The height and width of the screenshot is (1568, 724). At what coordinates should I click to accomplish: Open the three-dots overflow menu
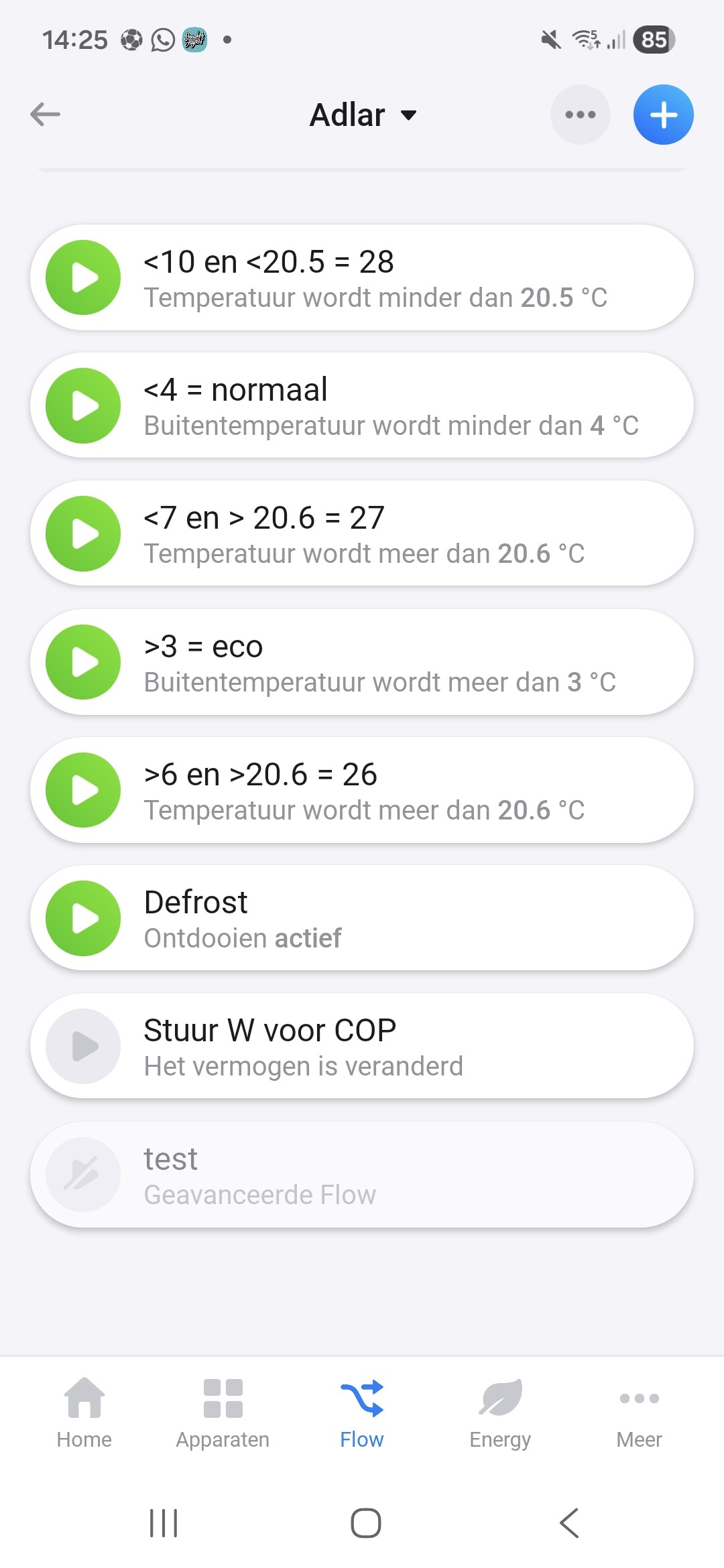(580, 115)
